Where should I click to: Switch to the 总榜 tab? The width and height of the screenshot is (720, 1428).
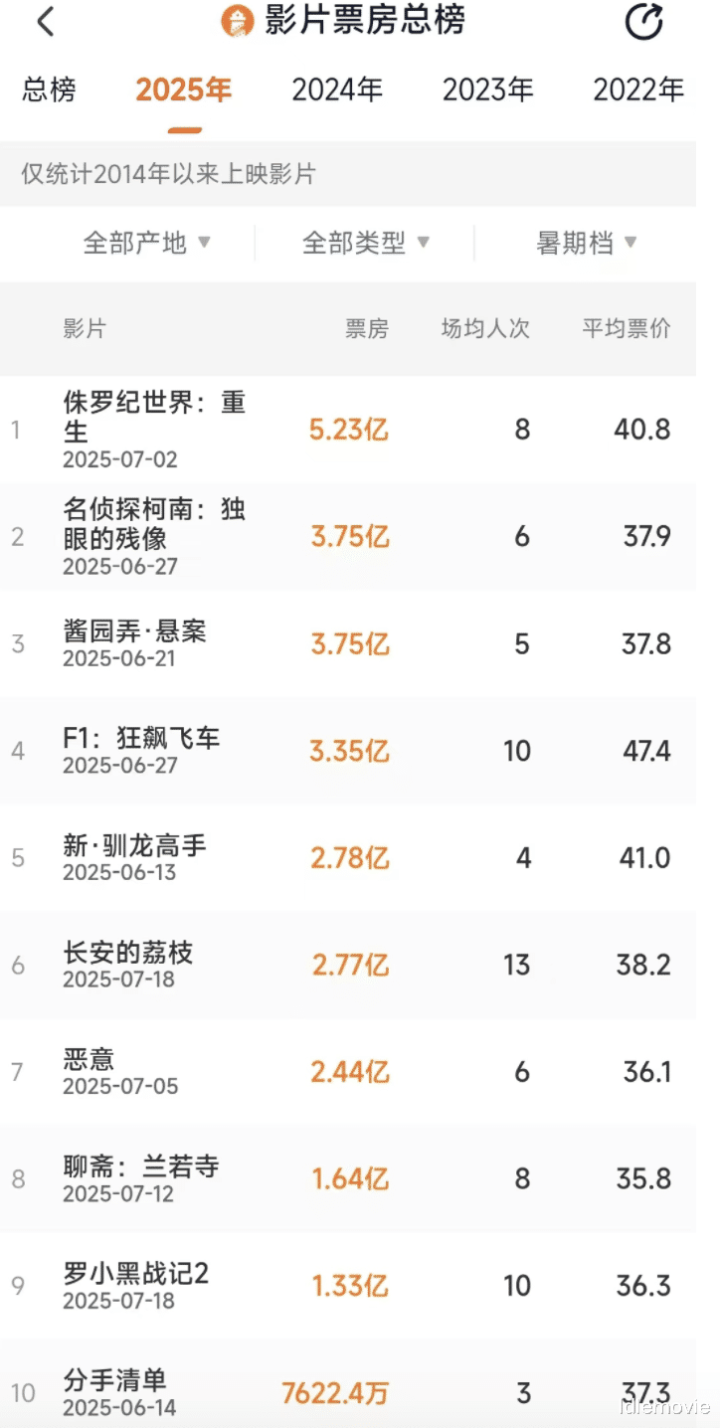pyautogui.click(x=49, y=90)
